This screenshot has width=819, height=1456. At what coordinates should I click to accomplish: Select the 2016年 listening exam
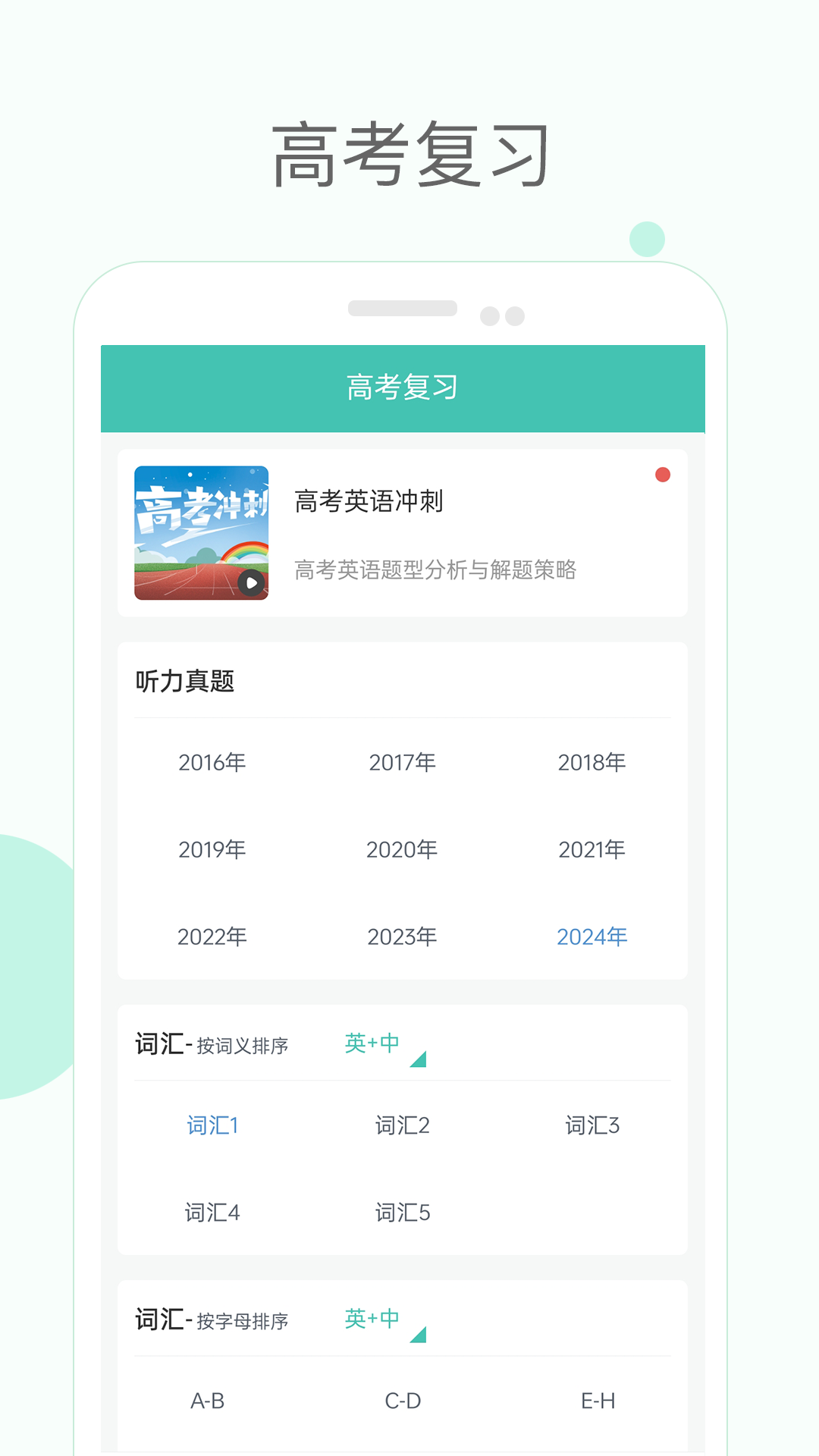click(212, 763)
